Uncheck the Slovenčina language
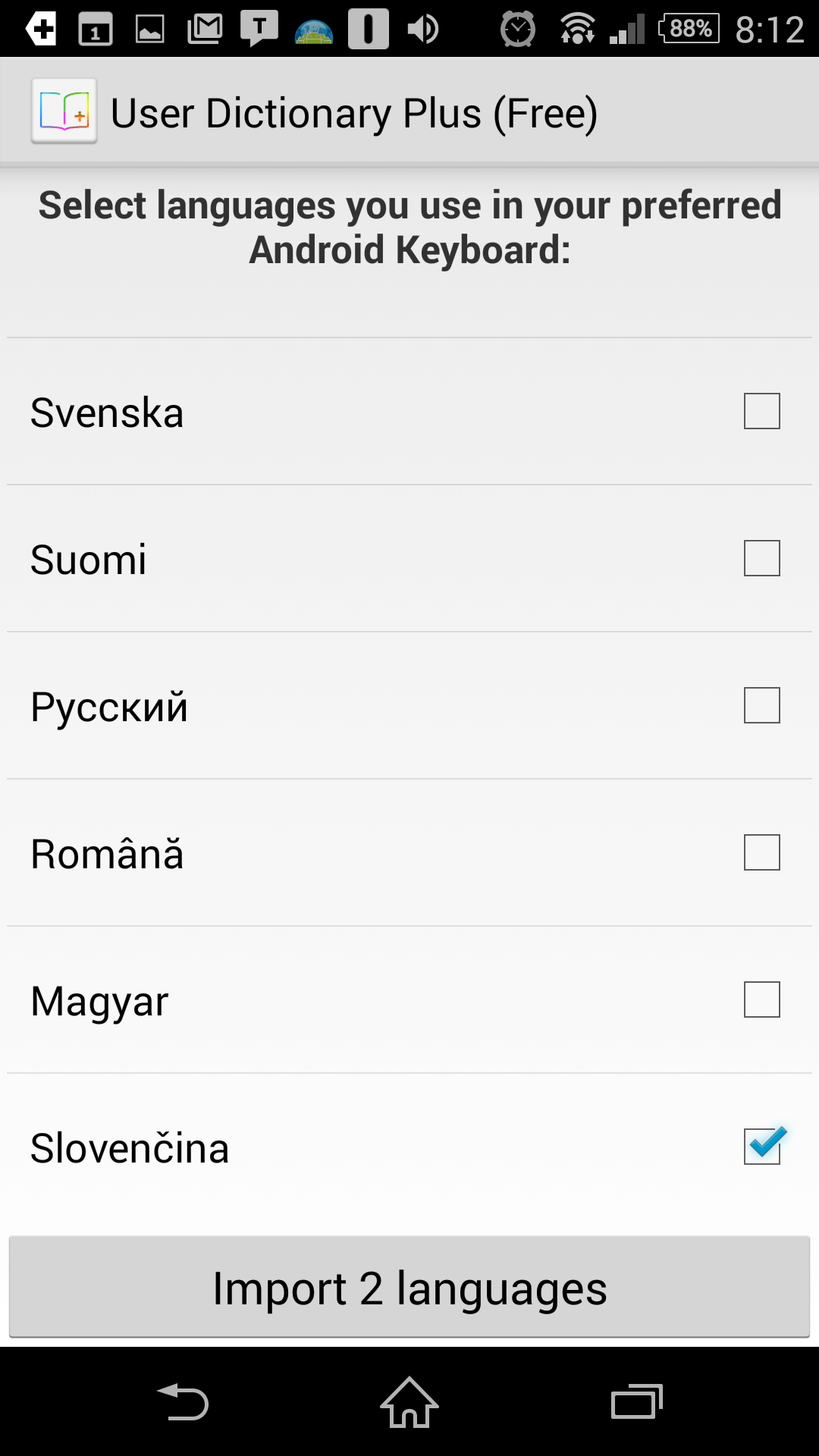The height and width of the screenshot is (1456, 819). (x=763, y=1145)
